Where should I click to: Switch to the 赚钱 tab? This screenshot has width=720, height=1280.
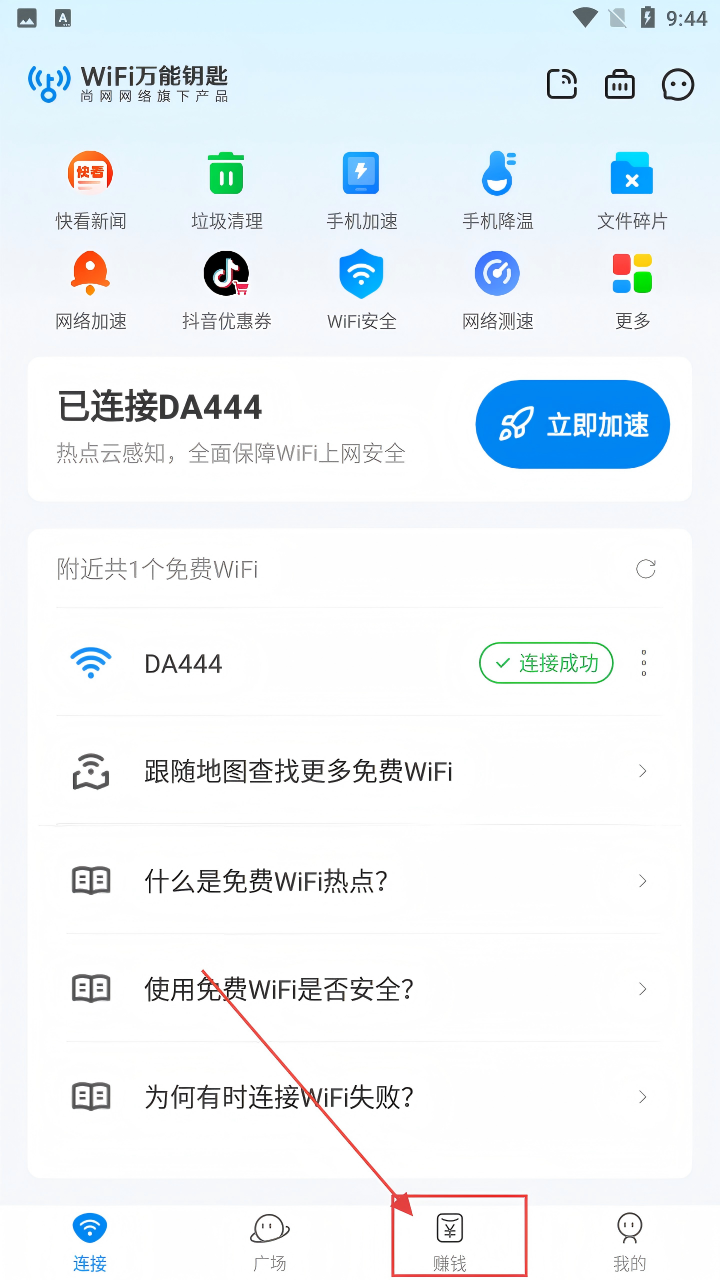[450, 1241]
